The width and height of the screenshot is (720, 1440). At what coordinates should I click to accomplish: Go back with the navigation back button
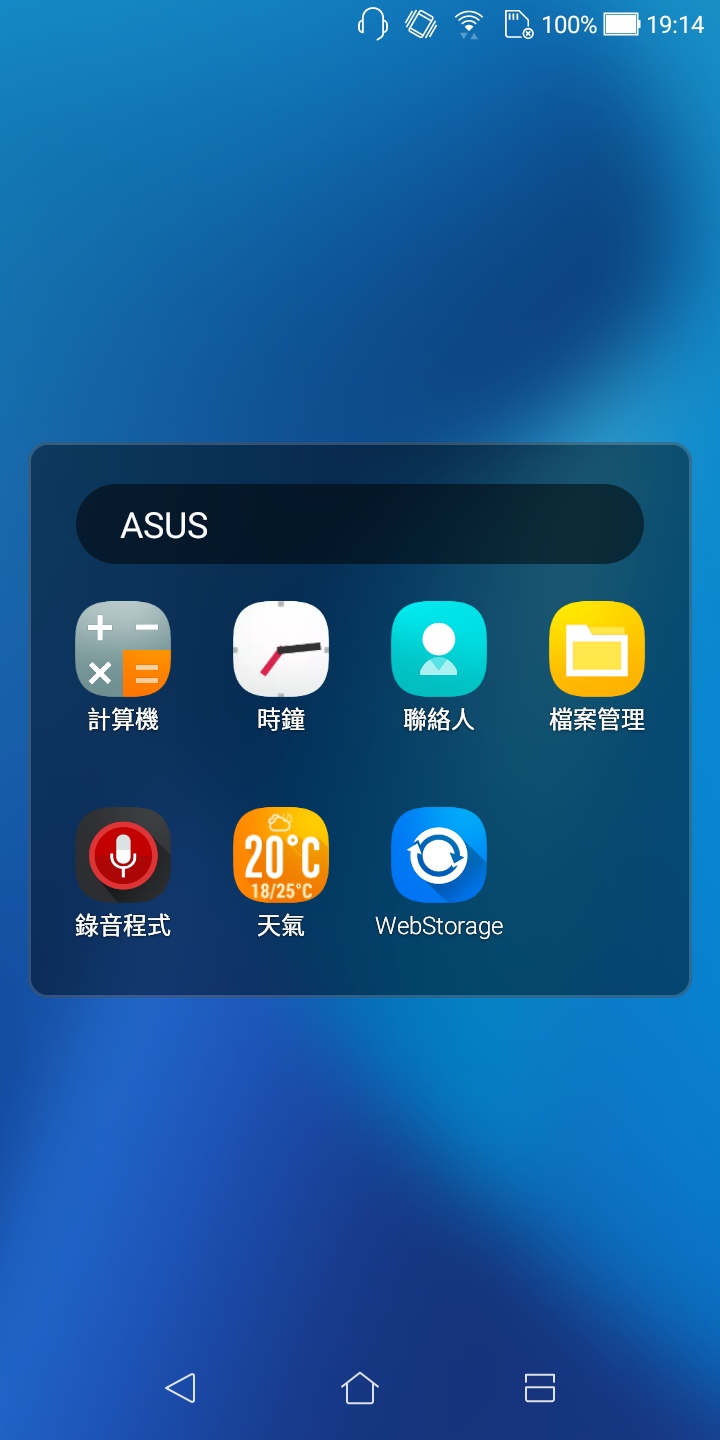[x=180, y=1387]
